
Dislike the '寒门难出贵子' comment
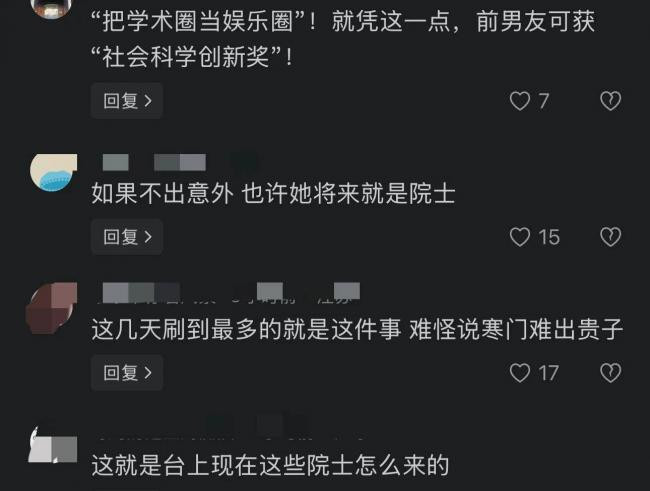(610, 373)
